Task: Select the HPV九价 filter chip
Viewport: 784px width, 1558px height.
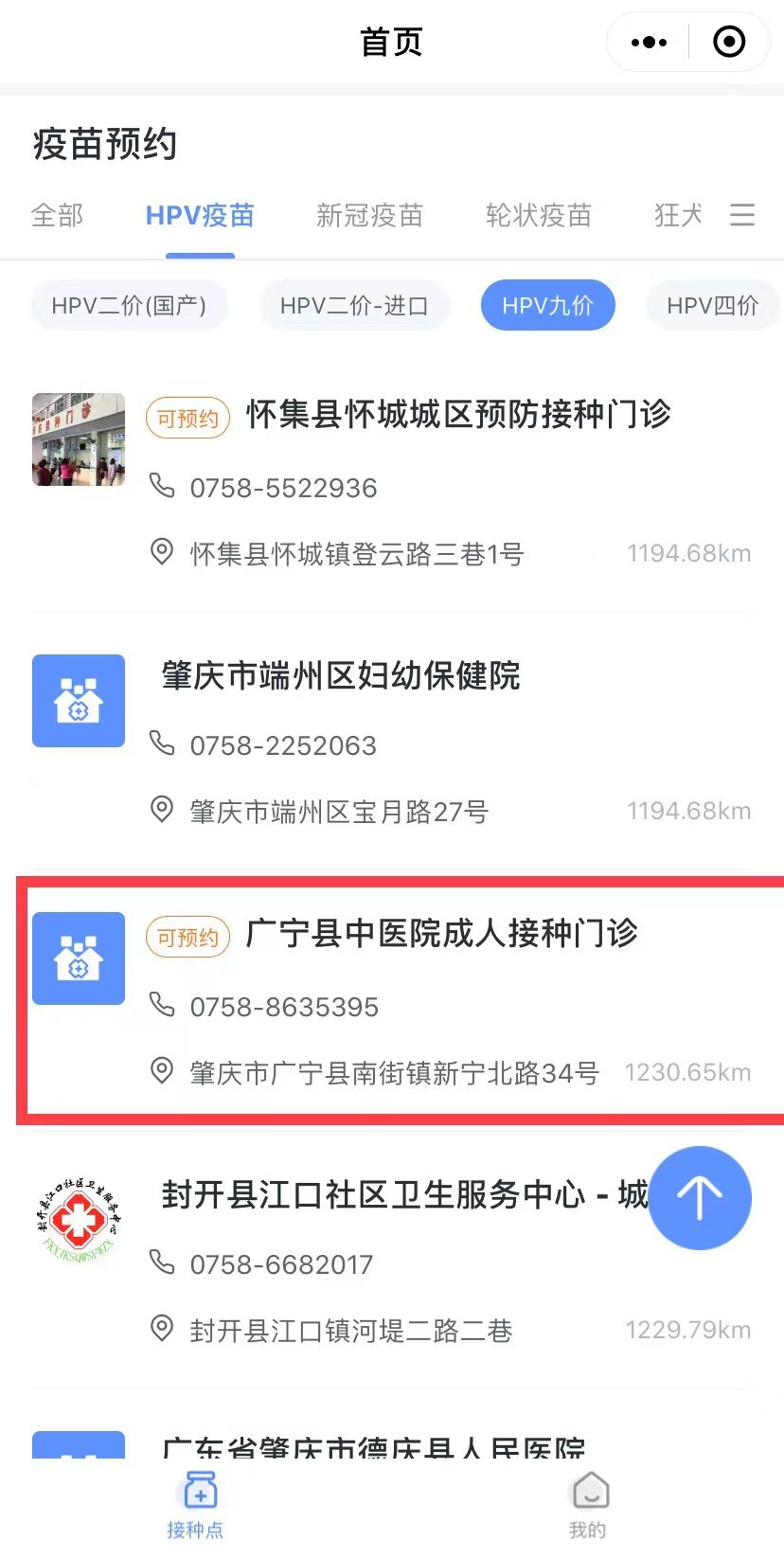Action: click(547, 306)
